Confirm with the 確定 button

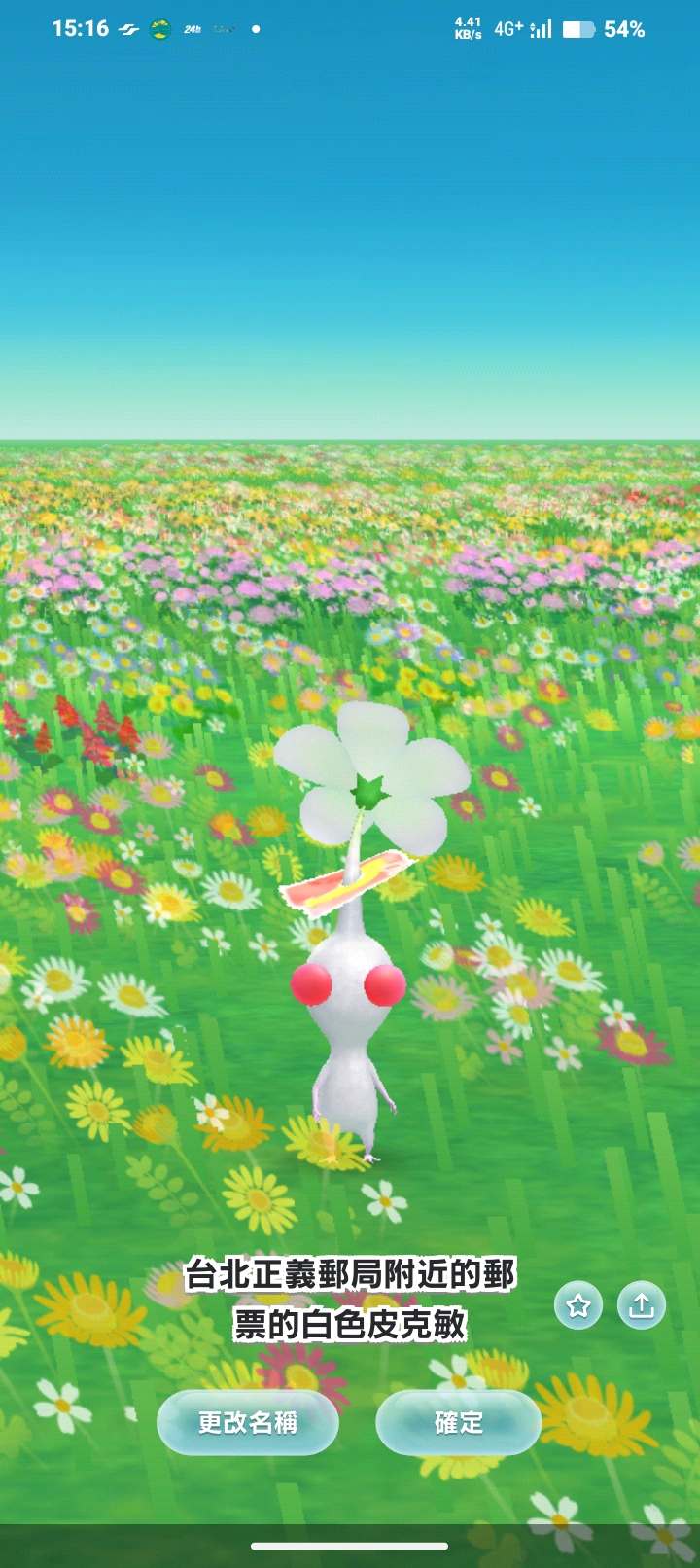(458, 1423)
